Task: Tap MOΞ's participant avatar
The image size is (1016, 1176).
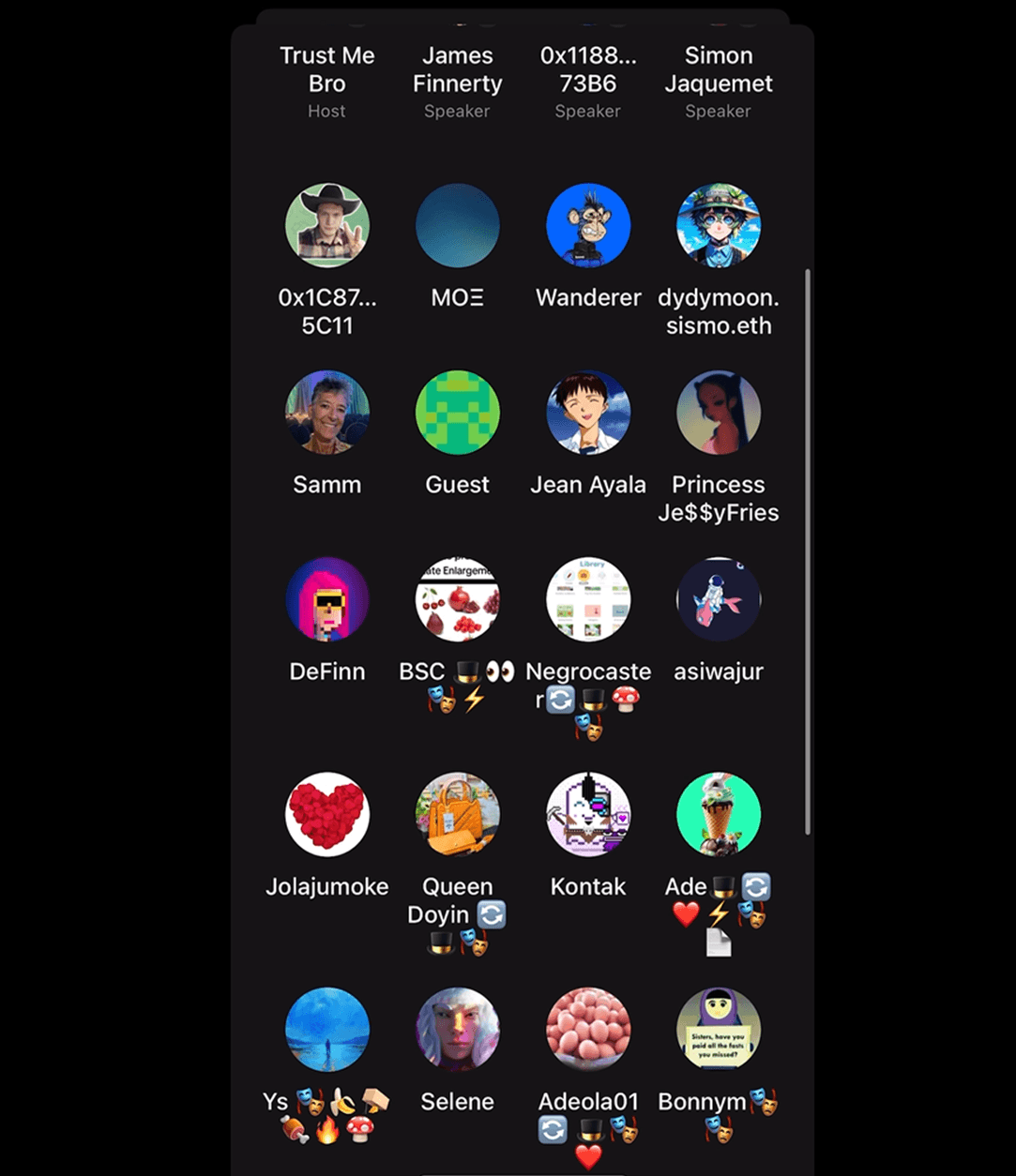Action: [x=458, y=225]
